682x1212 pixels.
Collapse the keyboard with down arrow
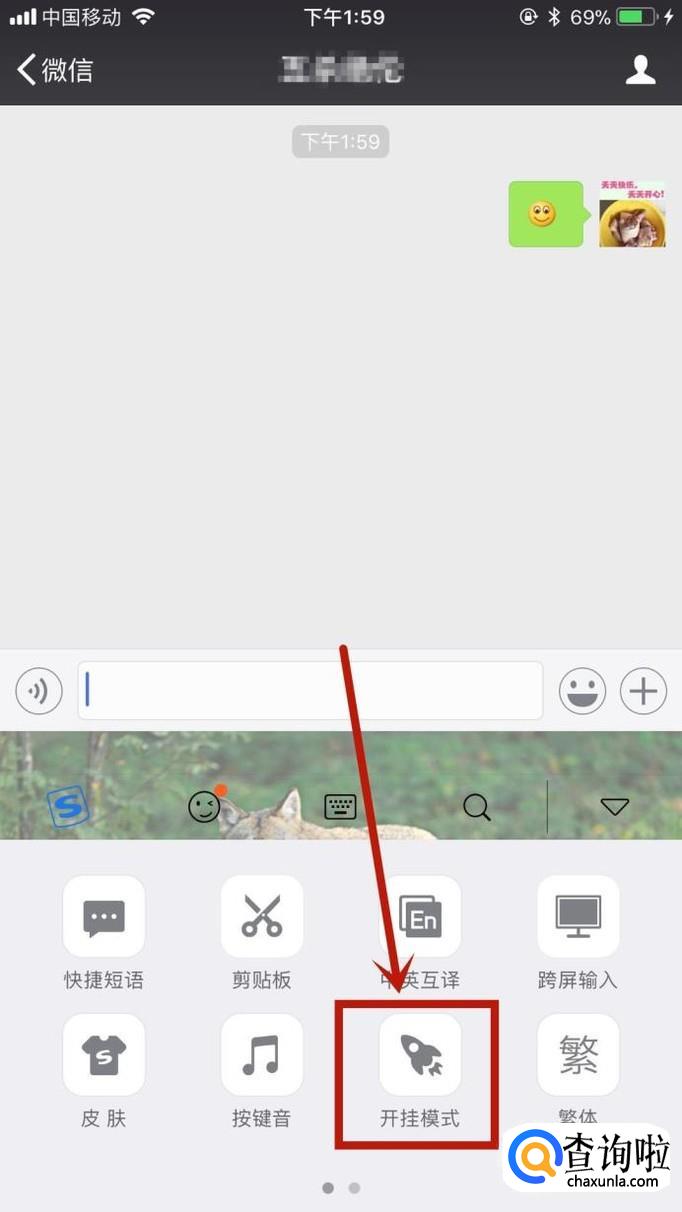614,807
